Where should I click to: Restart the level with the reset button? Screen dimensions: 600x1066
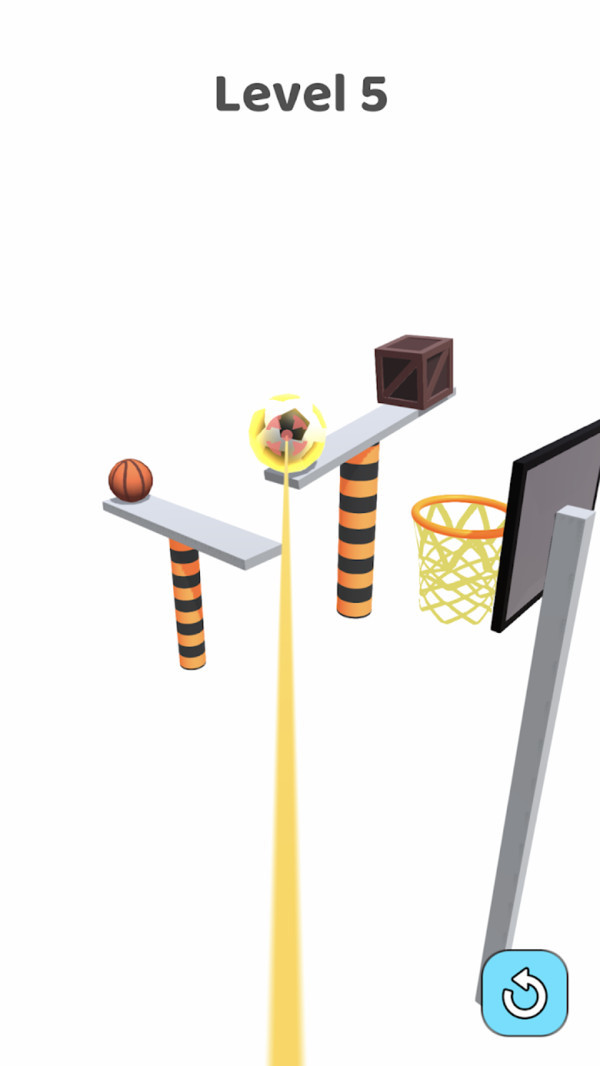click(x=525, y=992)
